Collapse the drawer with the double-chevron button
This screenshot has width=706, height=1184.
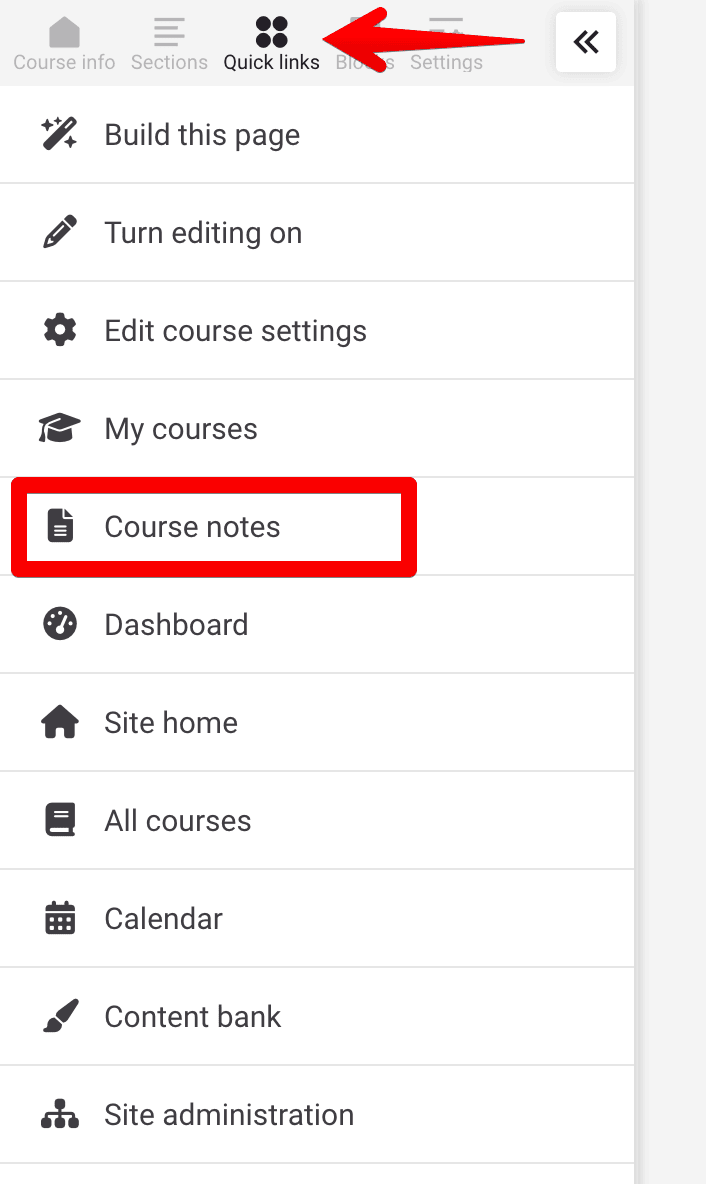point(586,42)
